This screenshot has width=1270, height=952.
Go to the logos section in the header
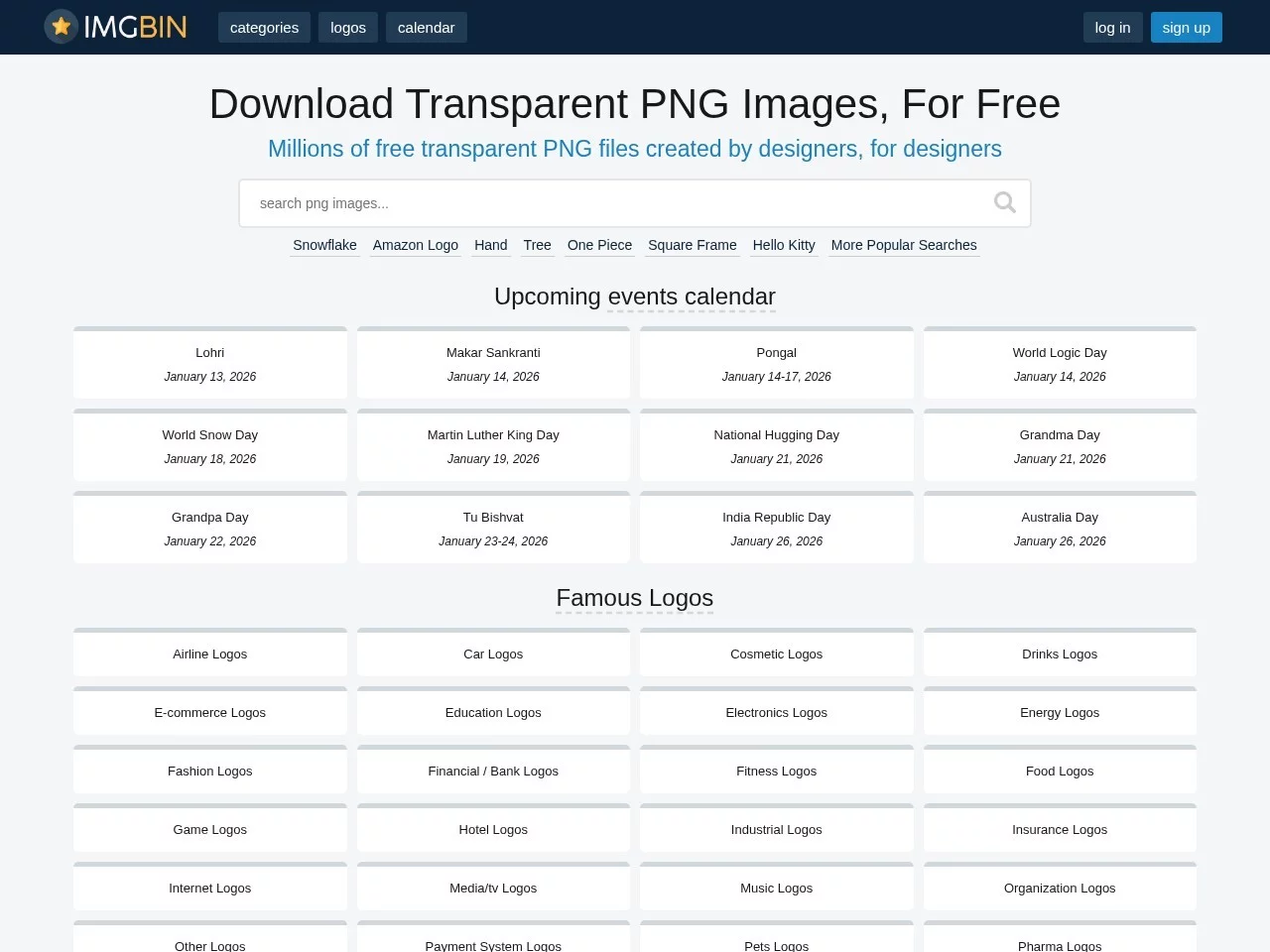click(347, 28)
